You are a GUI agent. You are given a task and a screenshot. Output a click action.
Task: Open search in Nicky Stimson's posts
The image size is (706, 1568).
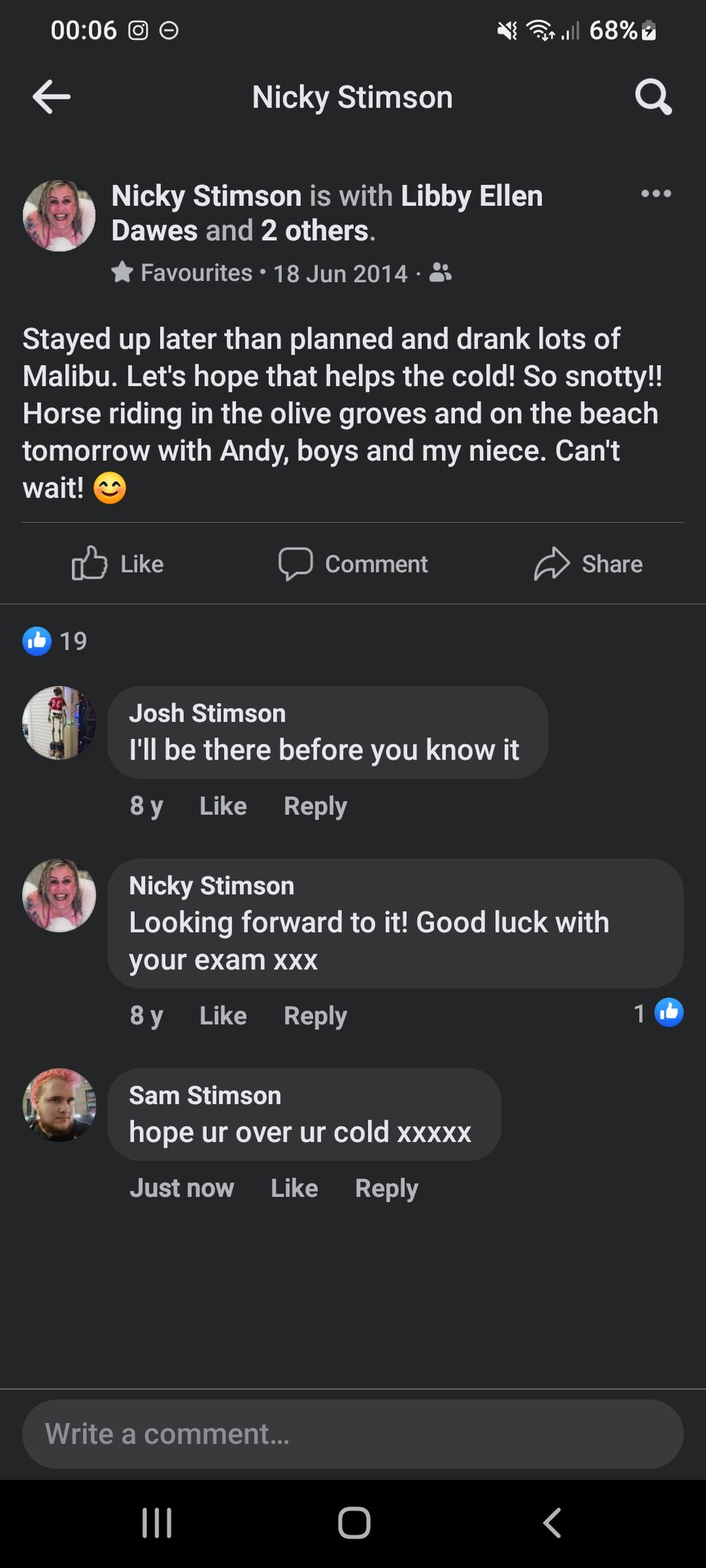[653, 97]
